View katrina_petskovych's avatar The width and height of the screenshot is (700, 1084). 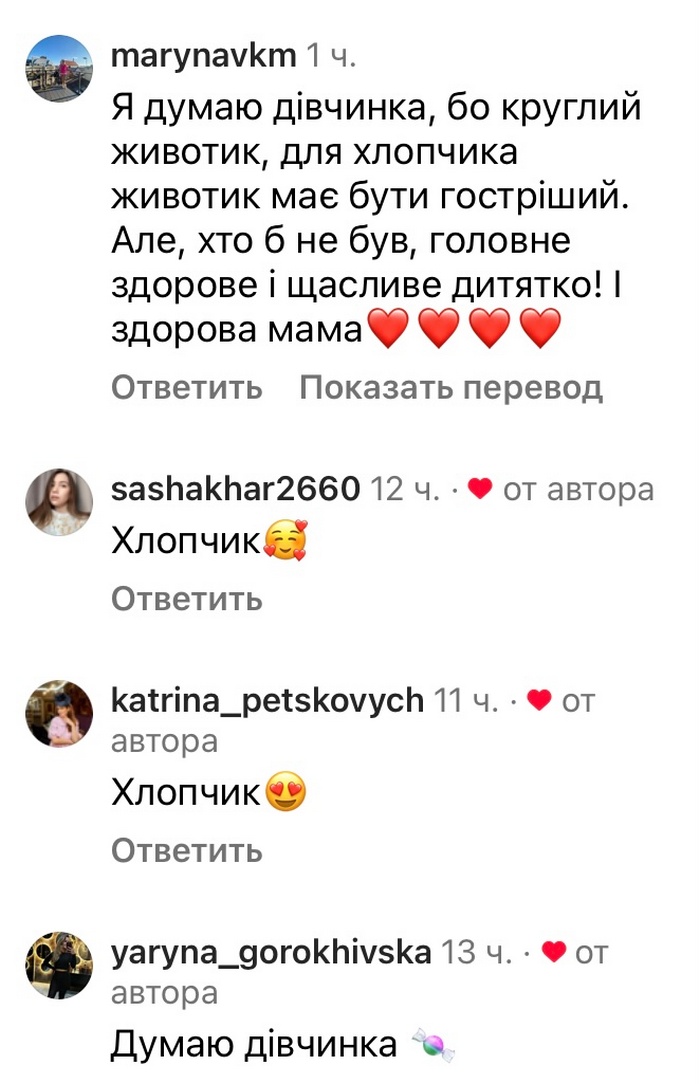click(58, 713)
